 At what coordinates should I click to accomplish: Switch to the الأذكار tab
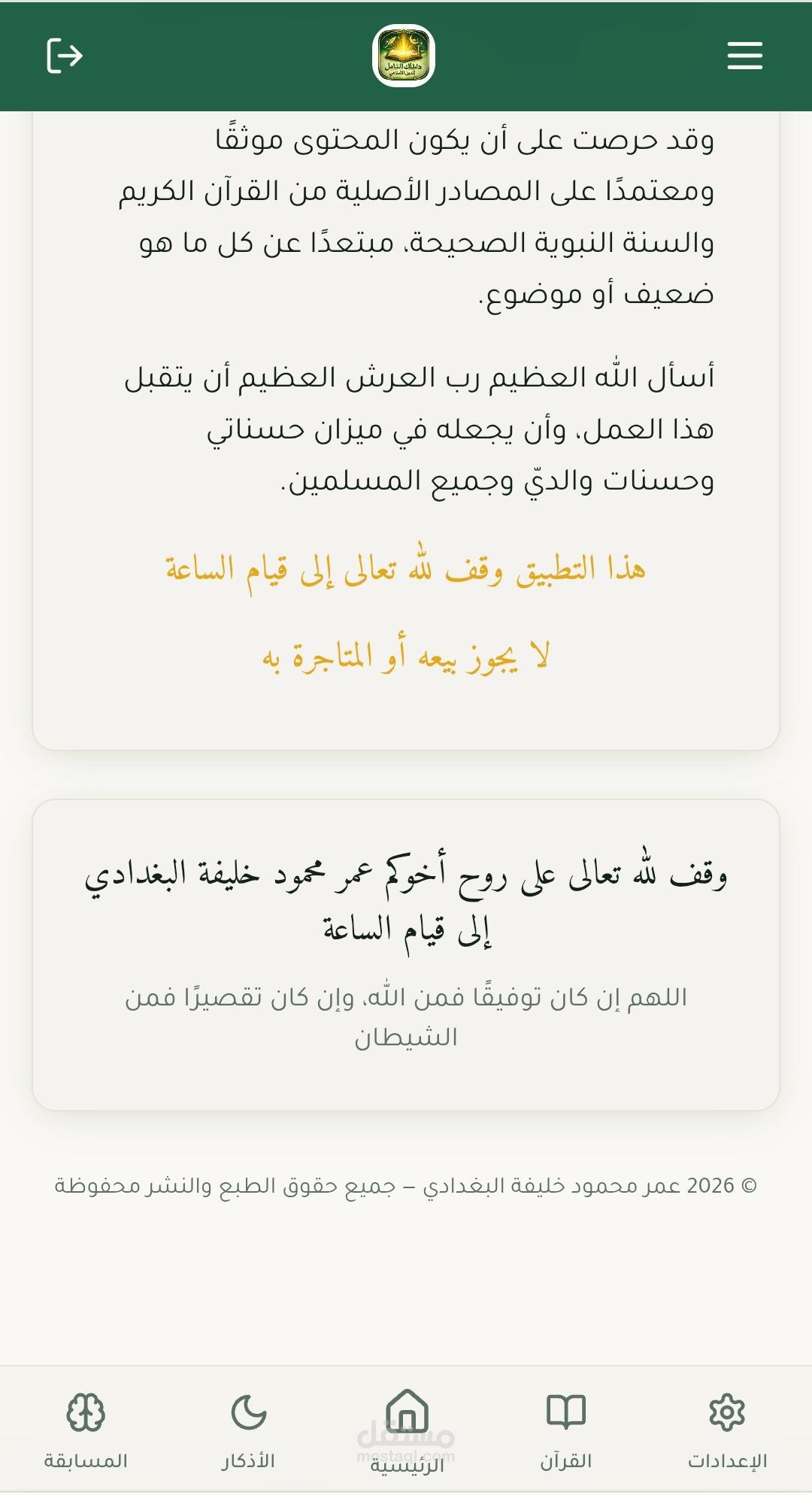[x=248, y=1430]
